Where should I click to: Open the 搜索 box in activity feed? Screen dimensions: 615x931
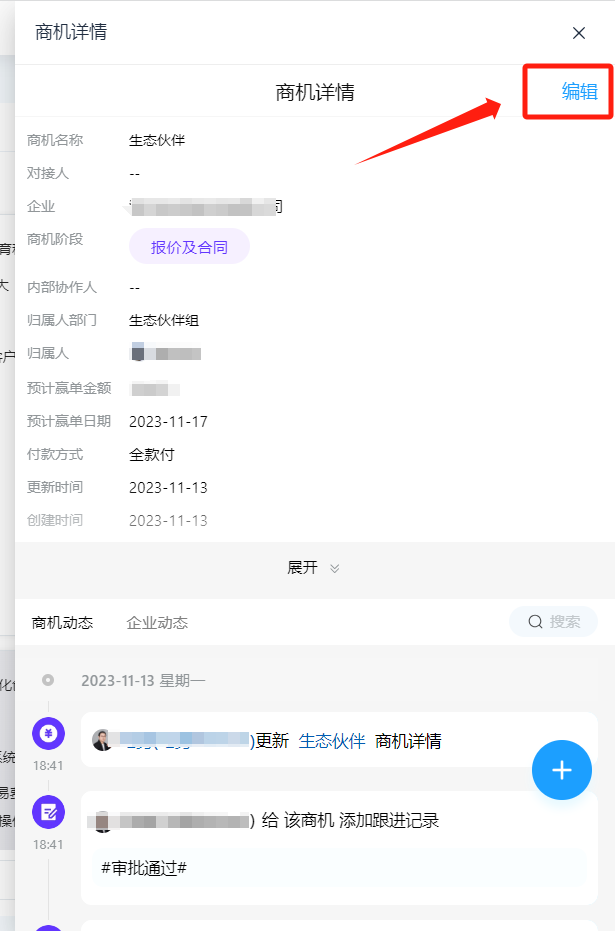click(x=554, y=621)
